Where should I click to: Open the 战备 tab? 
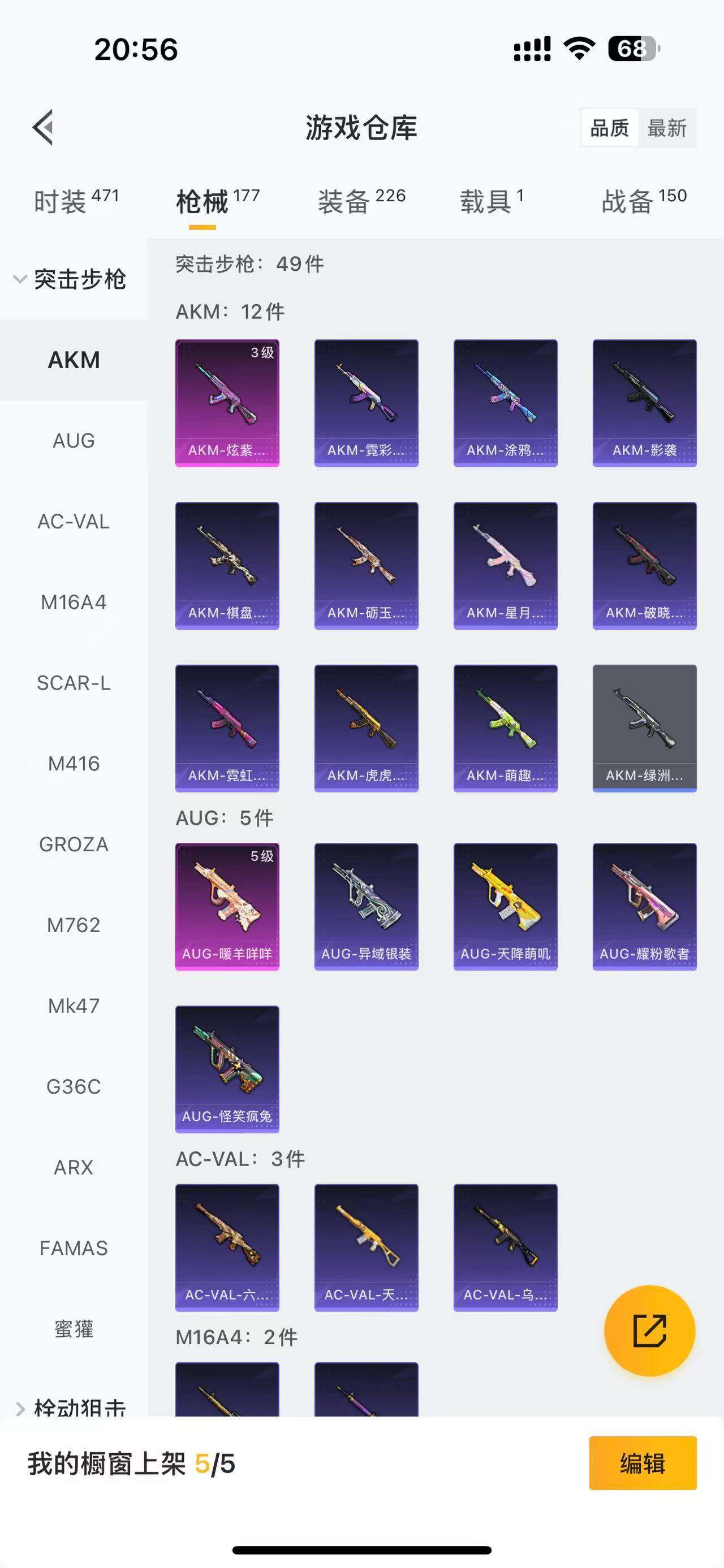pos(644,201)
